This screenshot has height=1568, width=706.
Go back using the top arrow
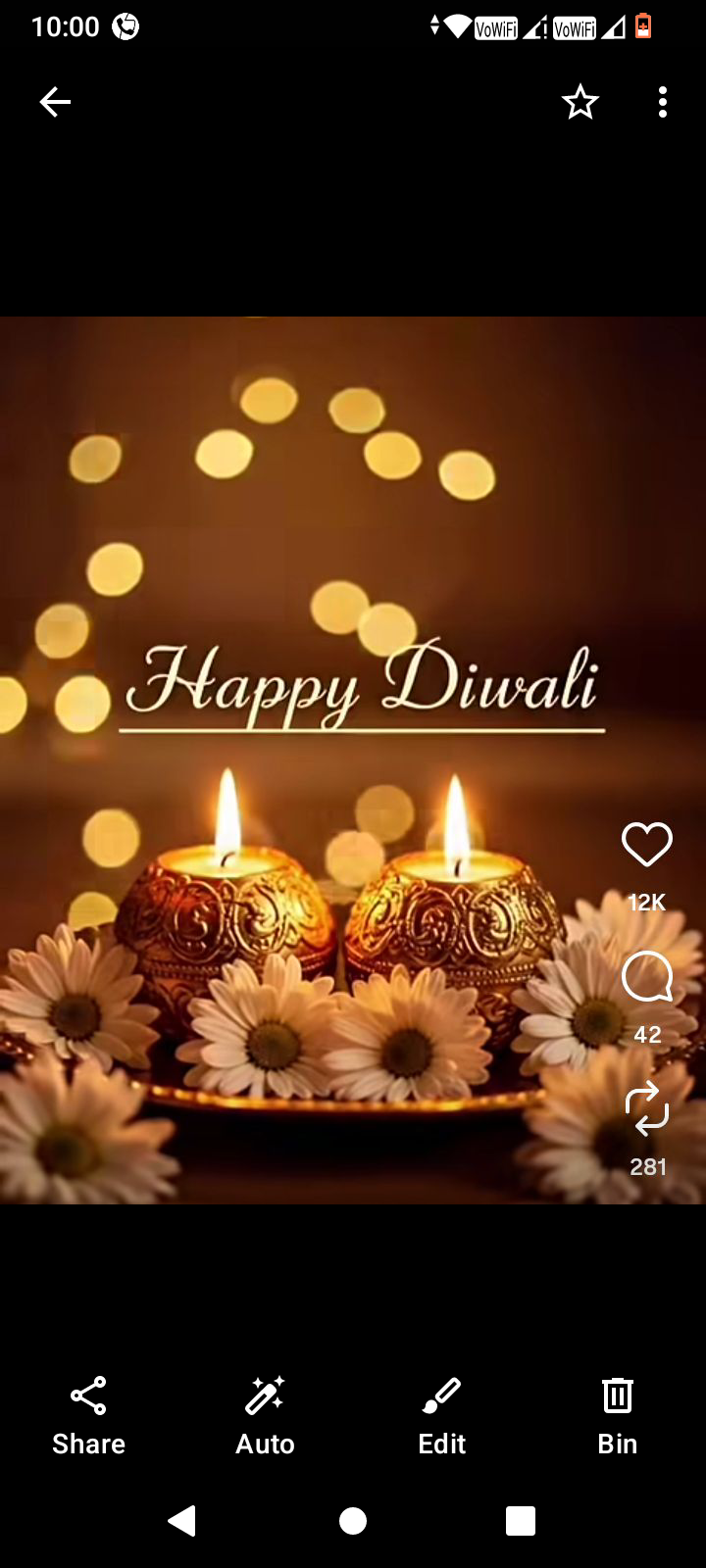55,102
